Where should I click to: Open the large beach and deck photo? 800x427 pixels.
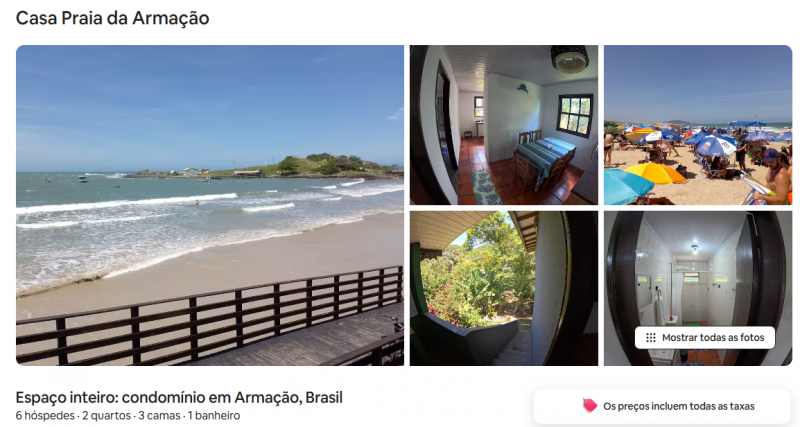pyautogui.click(x=210, y=205)
